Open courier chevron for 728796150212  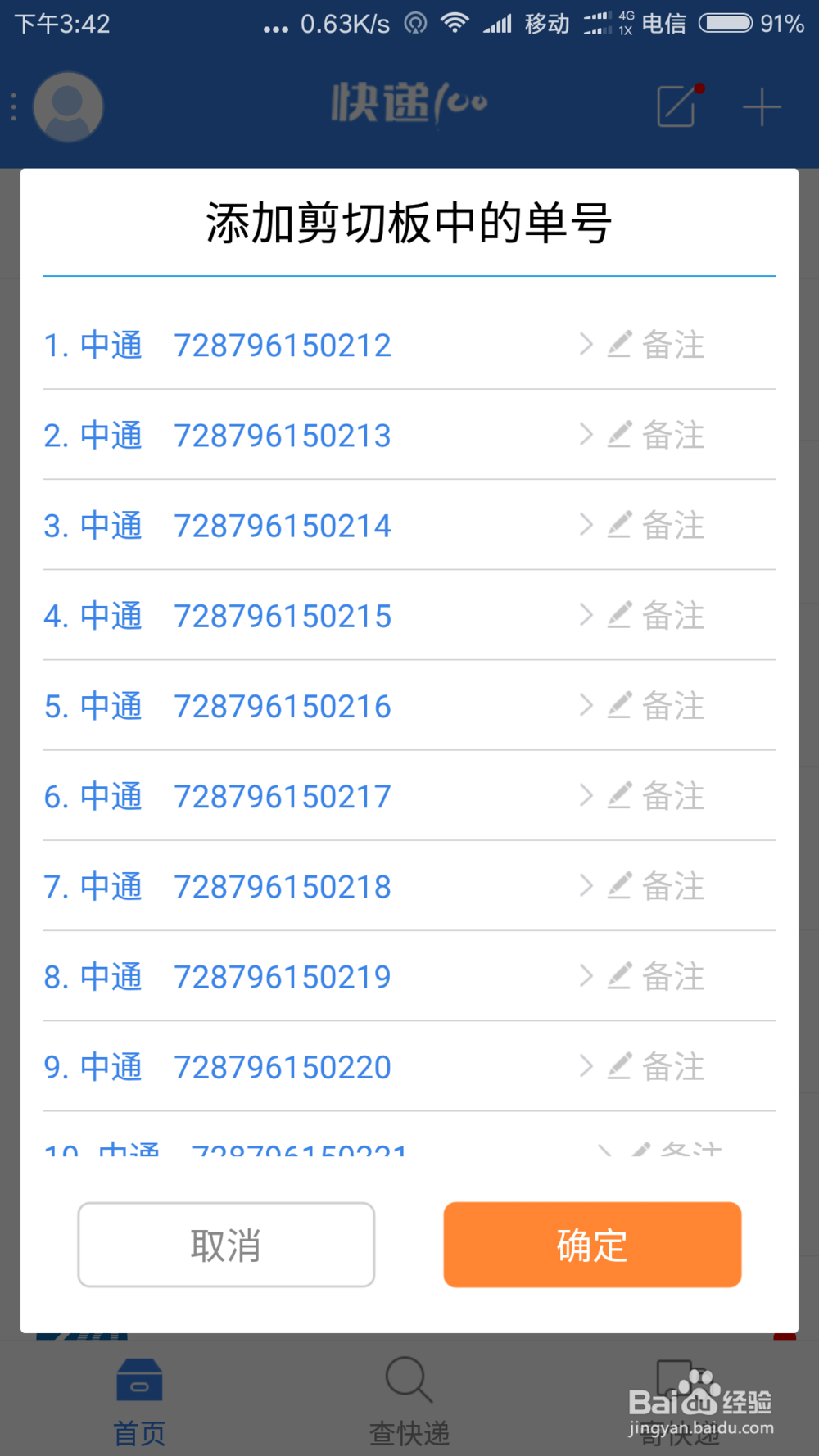click(x=586, y=344)
